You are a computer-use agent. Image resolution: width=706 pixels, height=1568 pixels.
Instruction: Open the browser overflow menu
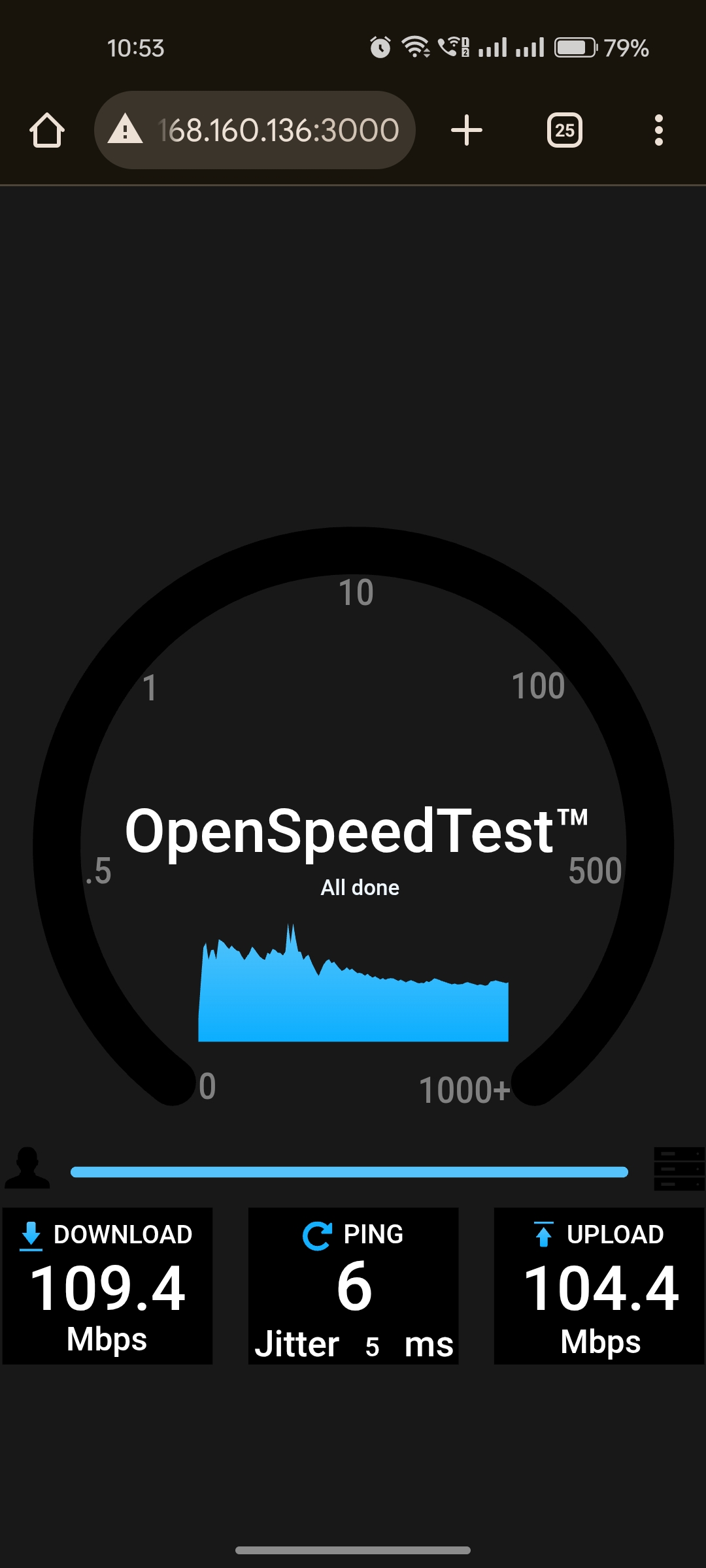tap(658, 130)
